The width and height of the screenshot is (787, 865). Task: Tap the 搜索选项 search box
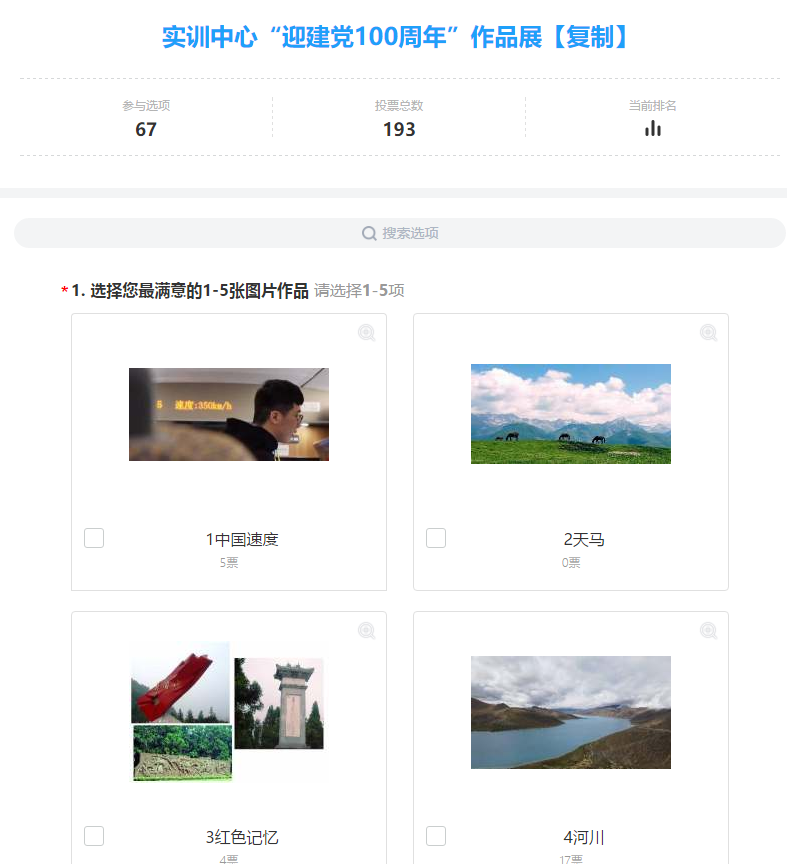pyautogui.click(x=400, y=233)
